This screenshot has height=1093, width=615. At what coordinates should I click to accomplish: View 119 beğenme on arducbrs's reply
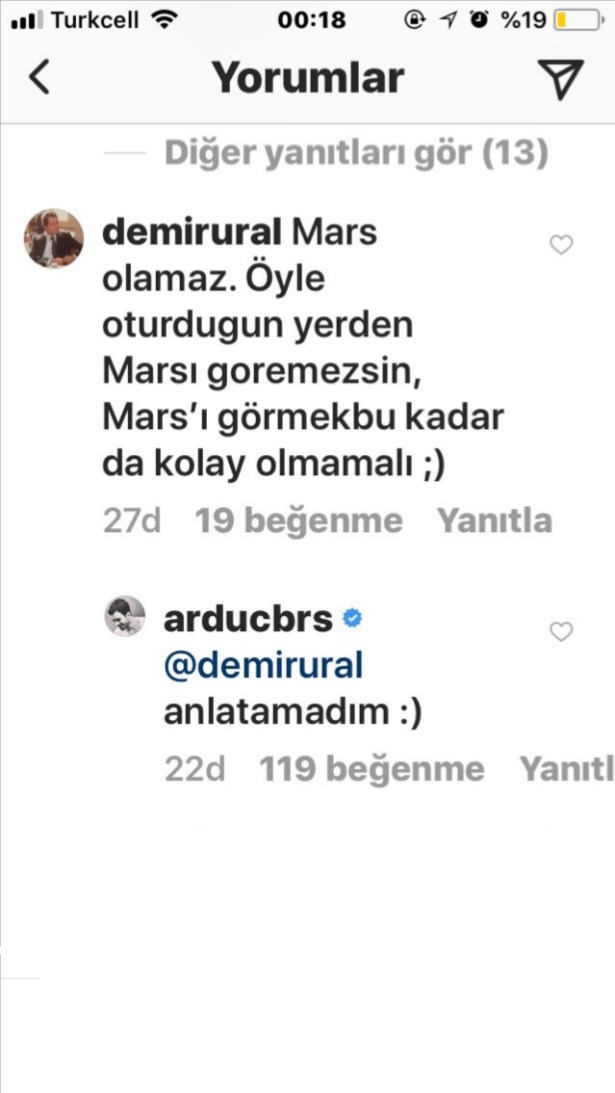click(371, 769)
